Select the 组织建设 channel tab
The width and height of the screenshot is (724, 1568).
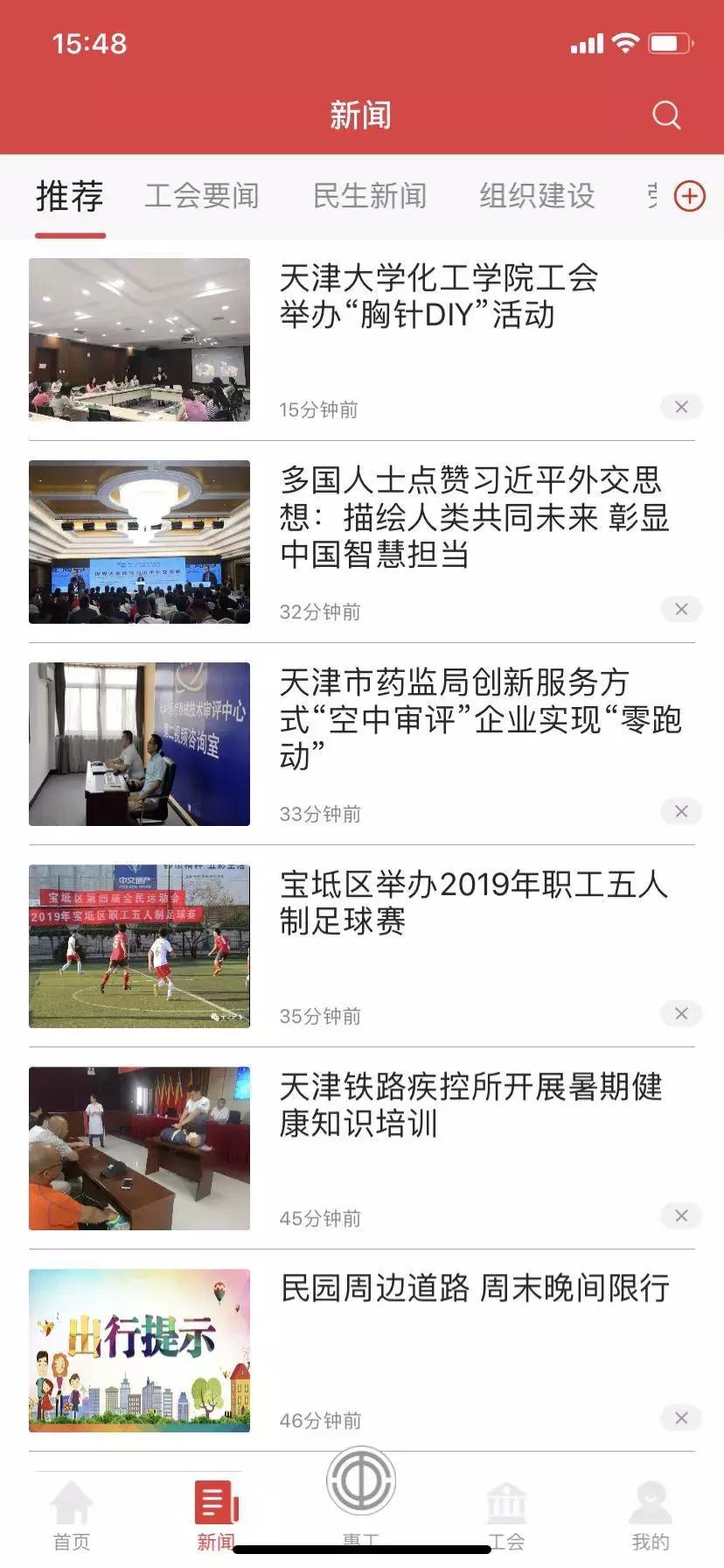536,196
